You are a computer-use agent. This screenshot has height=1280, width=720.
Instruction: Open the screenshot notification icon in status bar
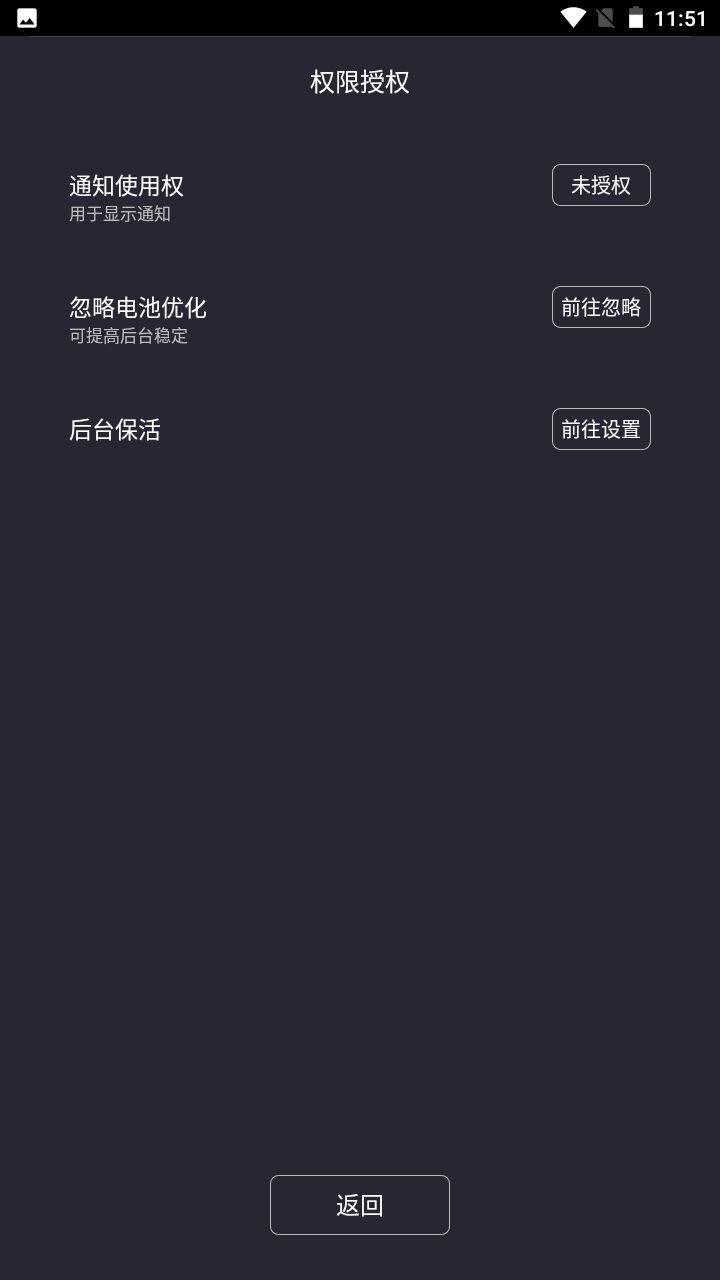click(x=25, y=16)
